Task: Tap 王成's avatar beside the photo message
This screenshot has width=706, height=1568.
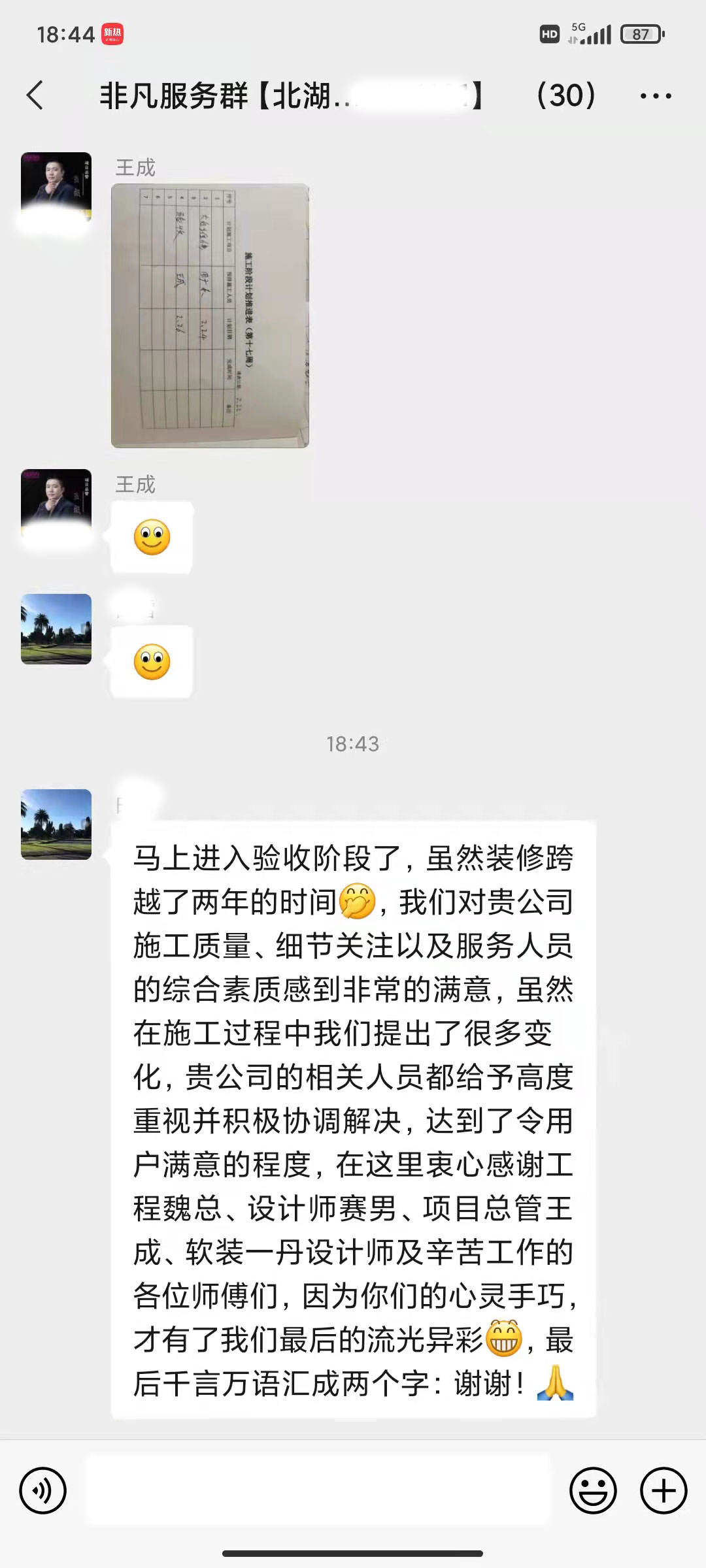Action: [x=56, y=188]
